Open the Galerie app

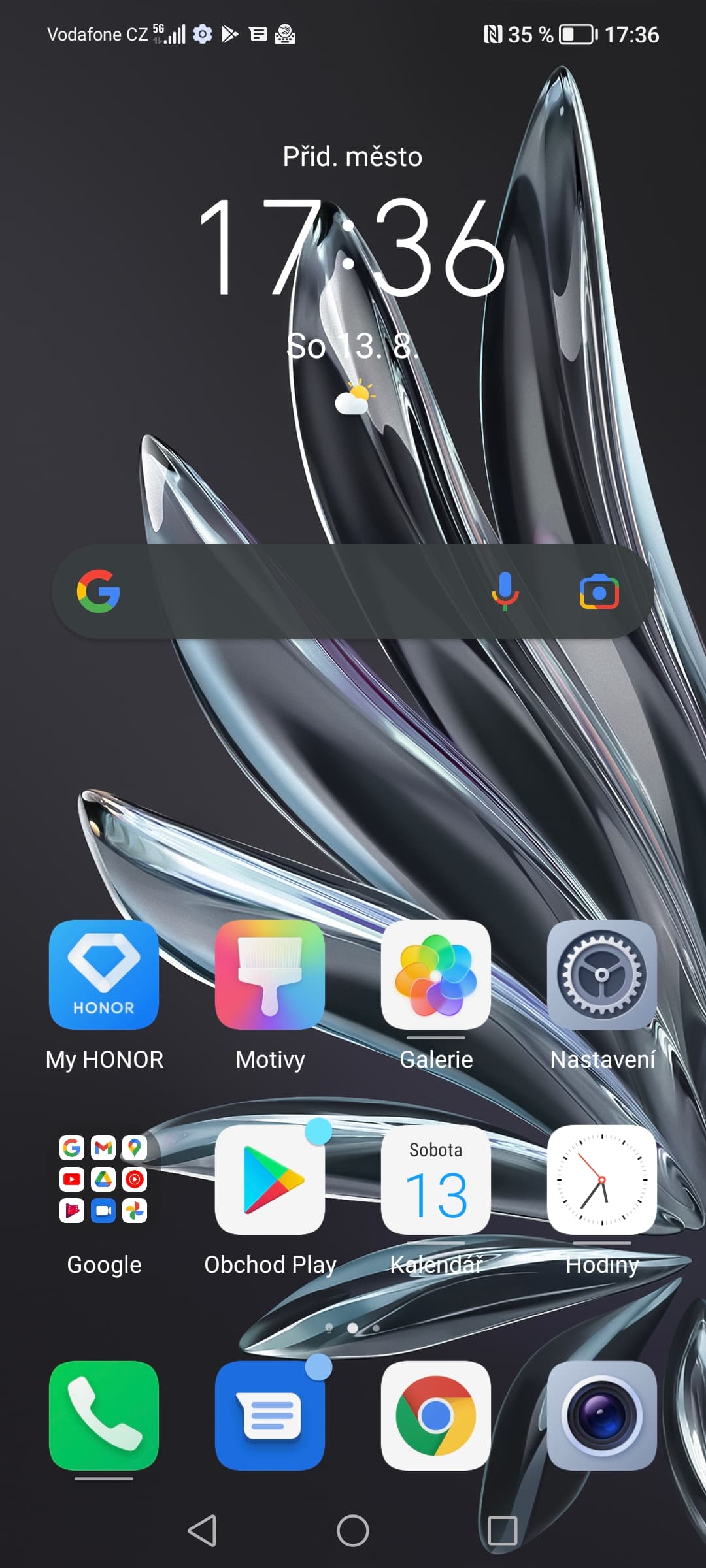(435, 974)
